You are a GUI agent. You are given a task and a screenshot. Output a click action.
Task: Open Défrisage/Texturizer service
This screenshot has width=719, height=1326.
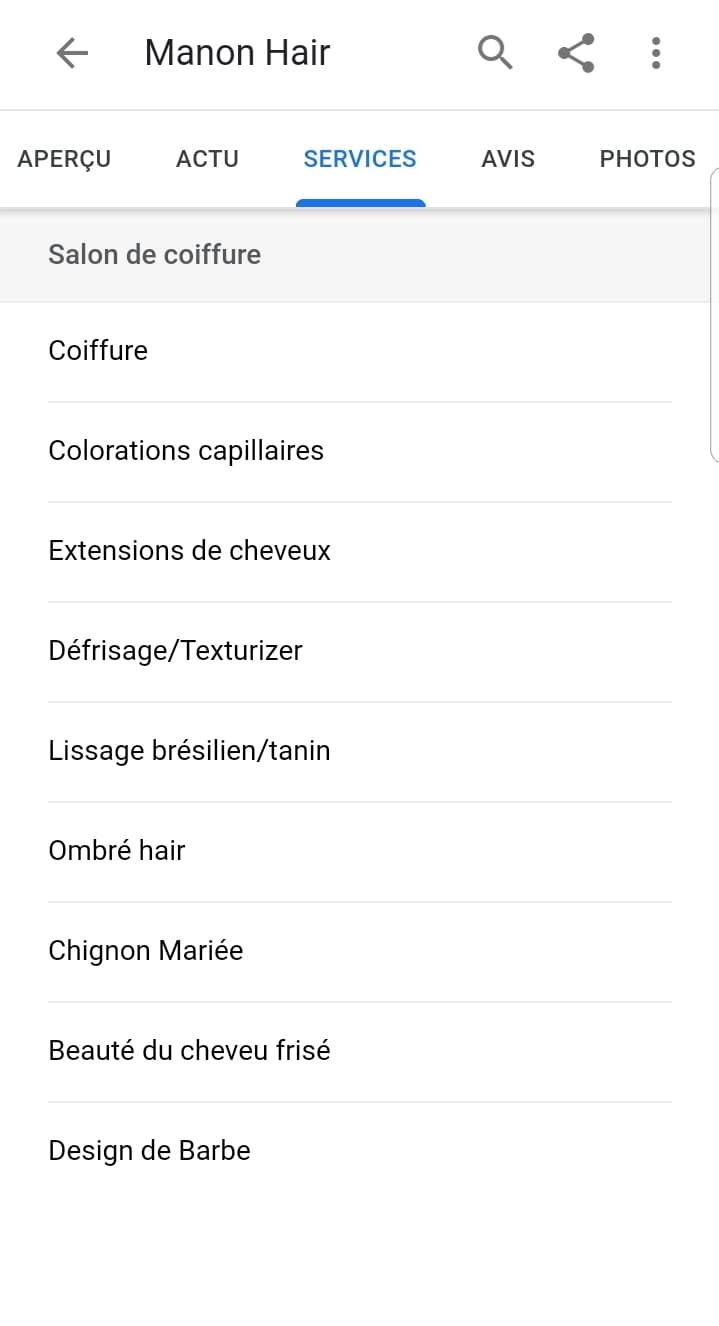tap(360, 652)
